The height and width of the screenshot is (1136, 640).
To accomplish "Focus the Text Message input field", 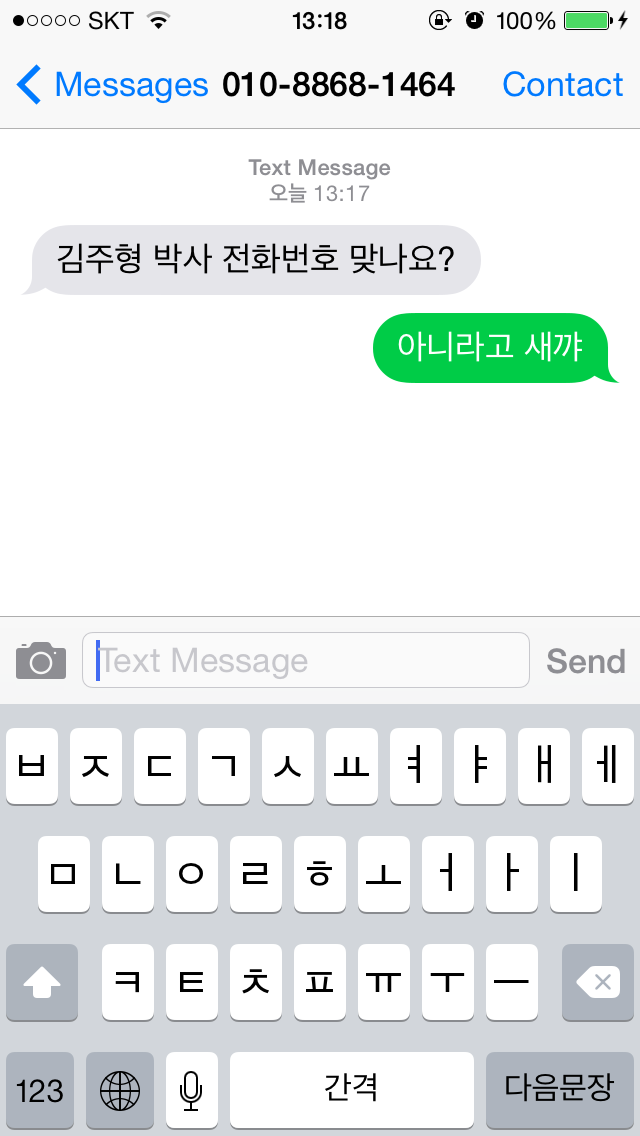I will tap(305, 660).
